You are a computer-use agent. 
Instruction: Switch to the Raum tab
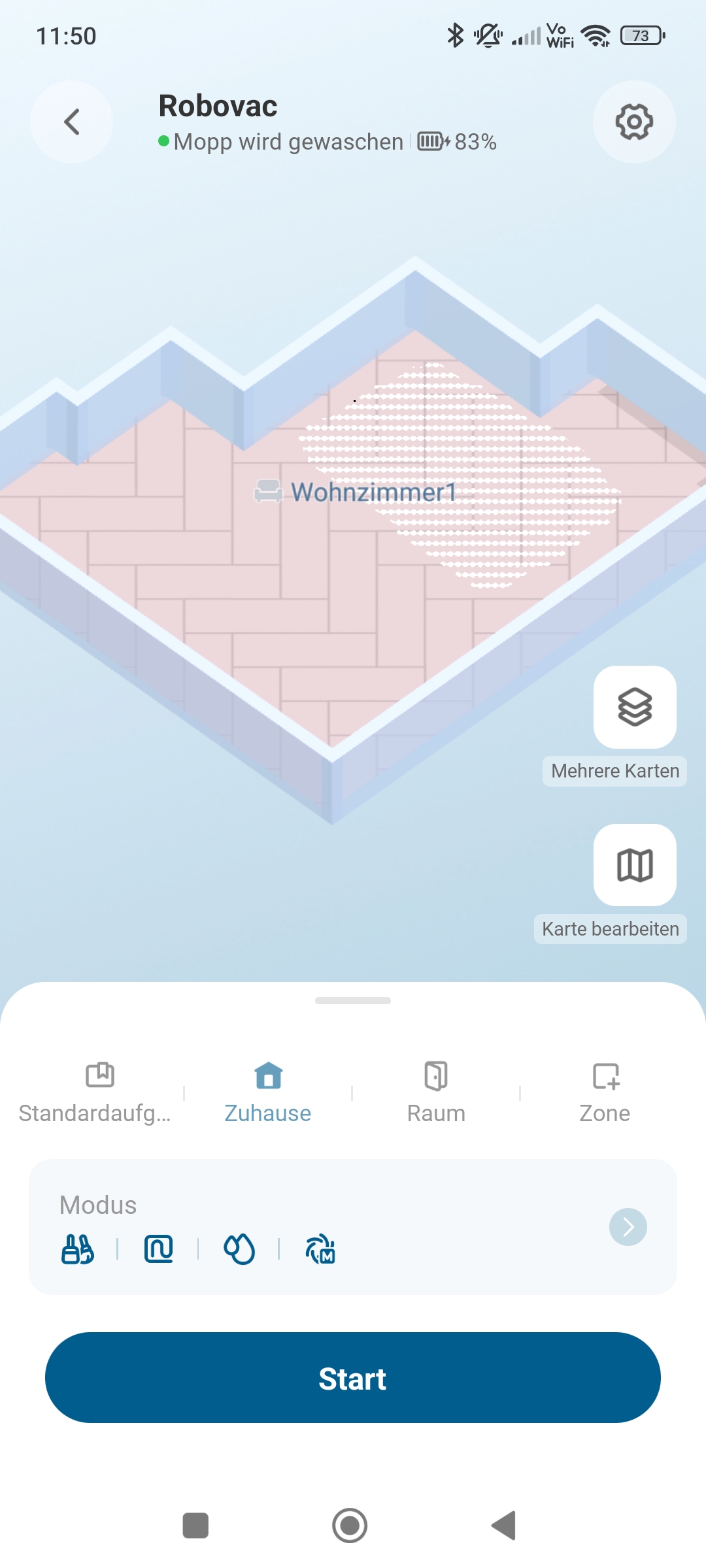(x=436, y=1092)
